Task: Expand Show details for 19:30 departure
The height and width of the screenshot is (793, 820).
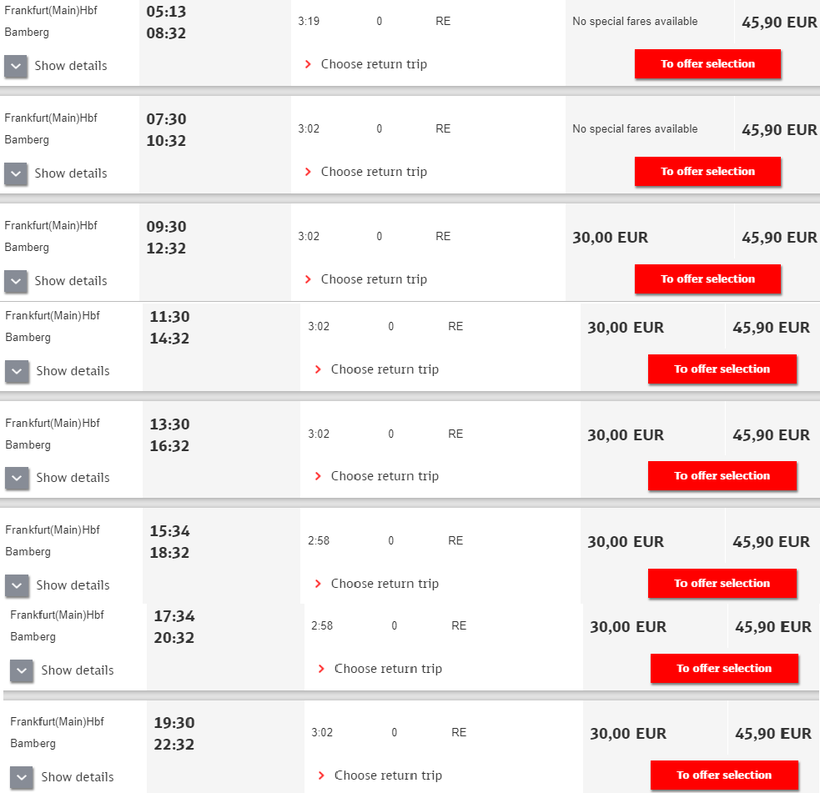Action: 62,777
